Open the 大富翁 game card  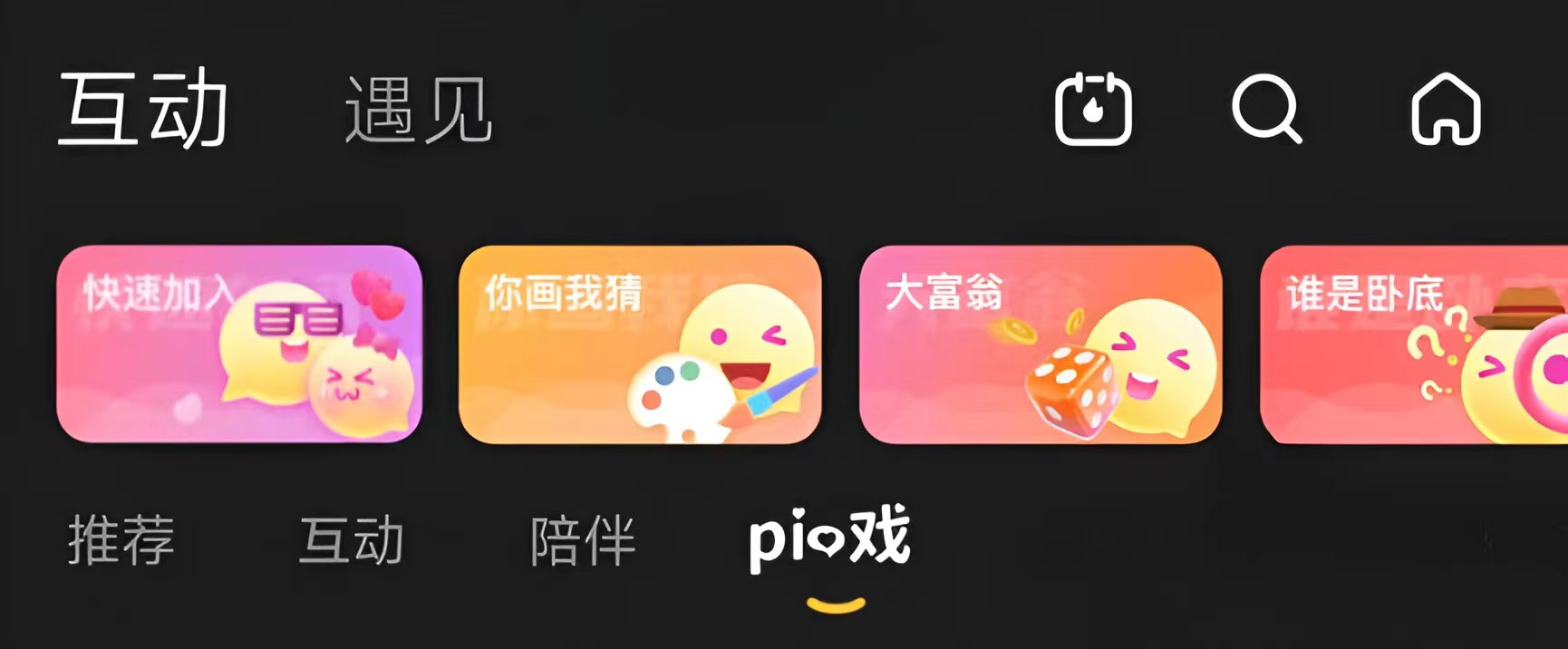point(1040,344)
